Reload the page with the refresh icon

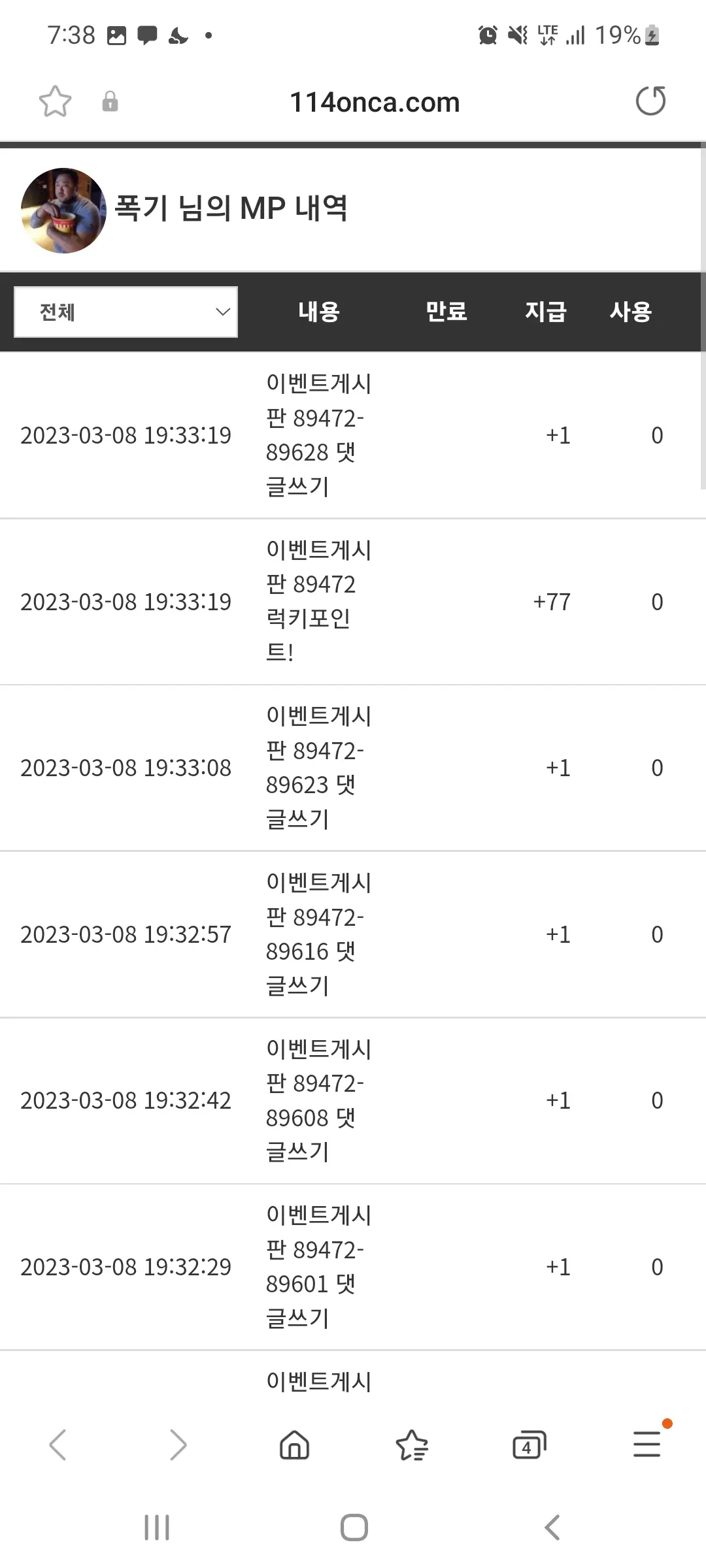tap(650, 101)
